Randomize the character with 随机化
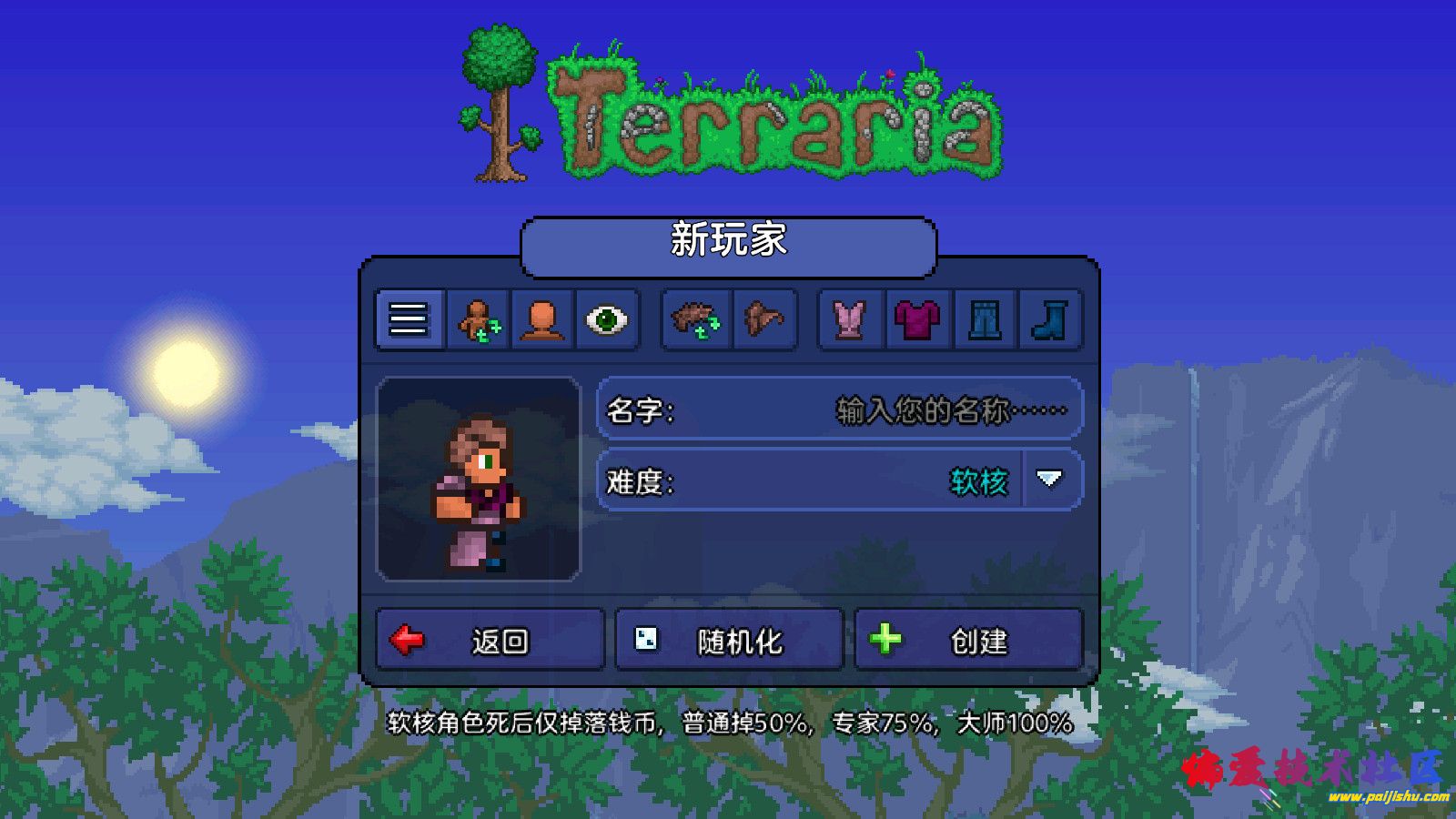 pos(729,641)
